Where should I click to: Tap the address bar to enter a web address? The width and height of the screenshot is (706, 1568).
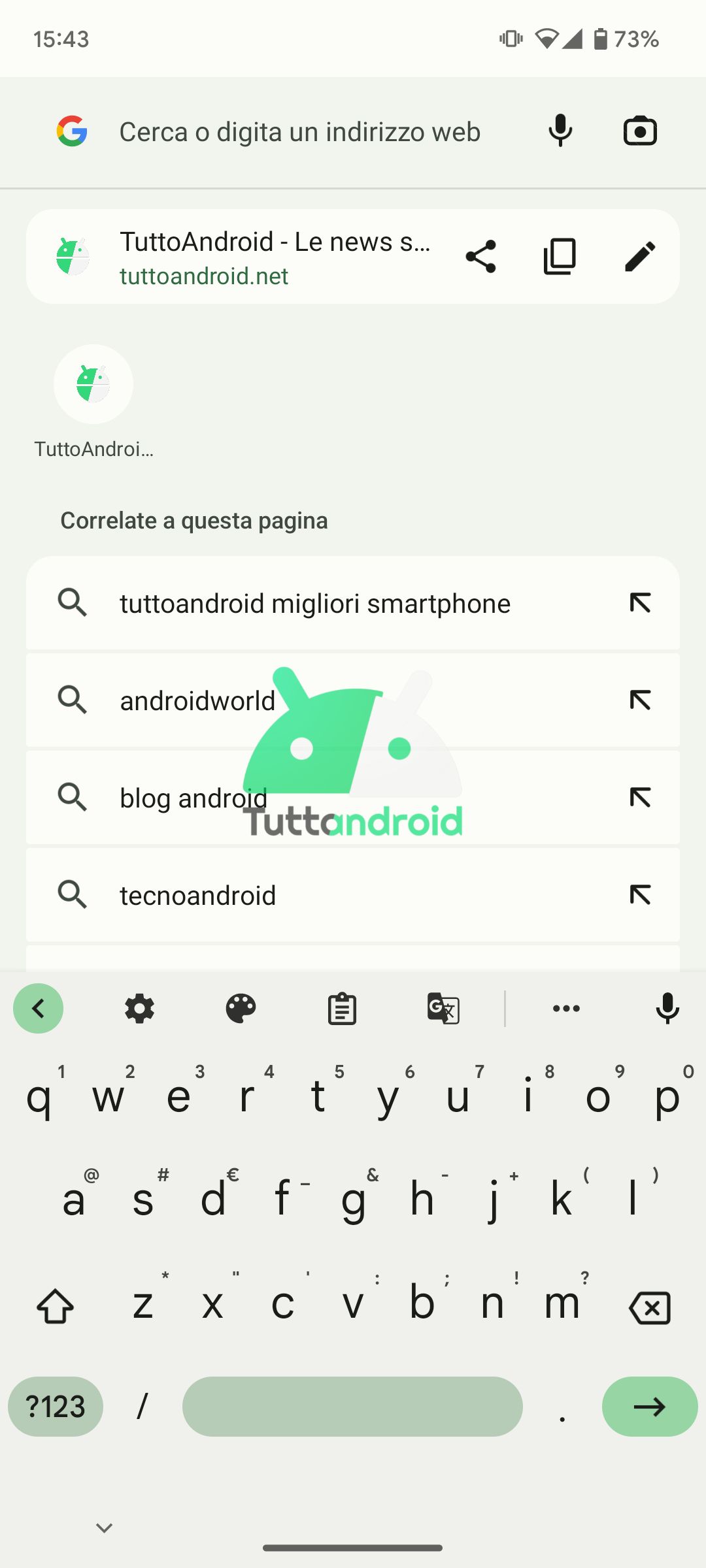pyautogui.click(x=299, y=132)
